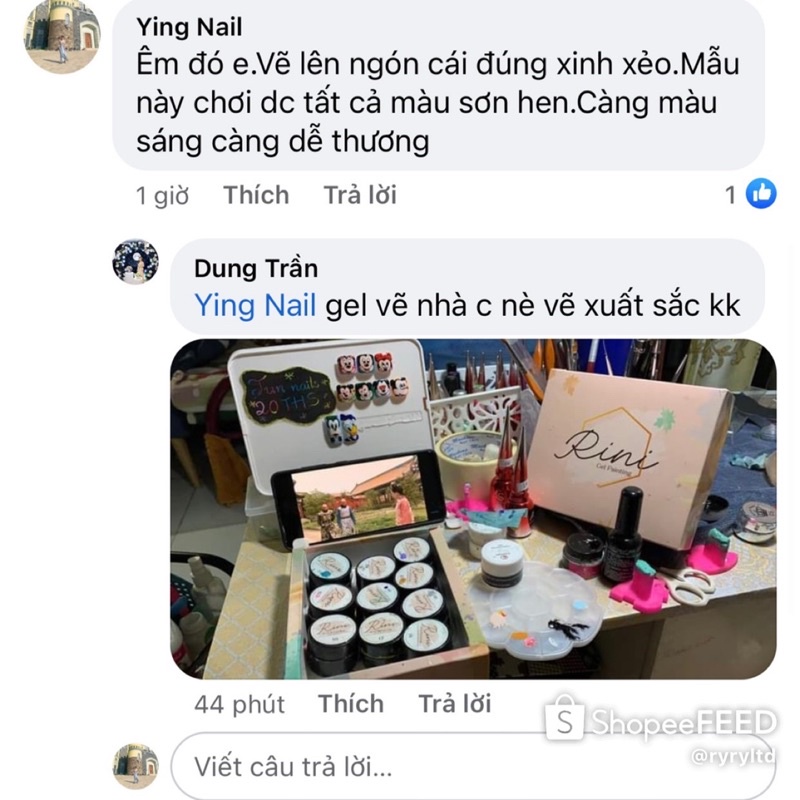Open the photo in Dung Trần's comment
The width and height of the screenshot is (800, 800).
473,508
